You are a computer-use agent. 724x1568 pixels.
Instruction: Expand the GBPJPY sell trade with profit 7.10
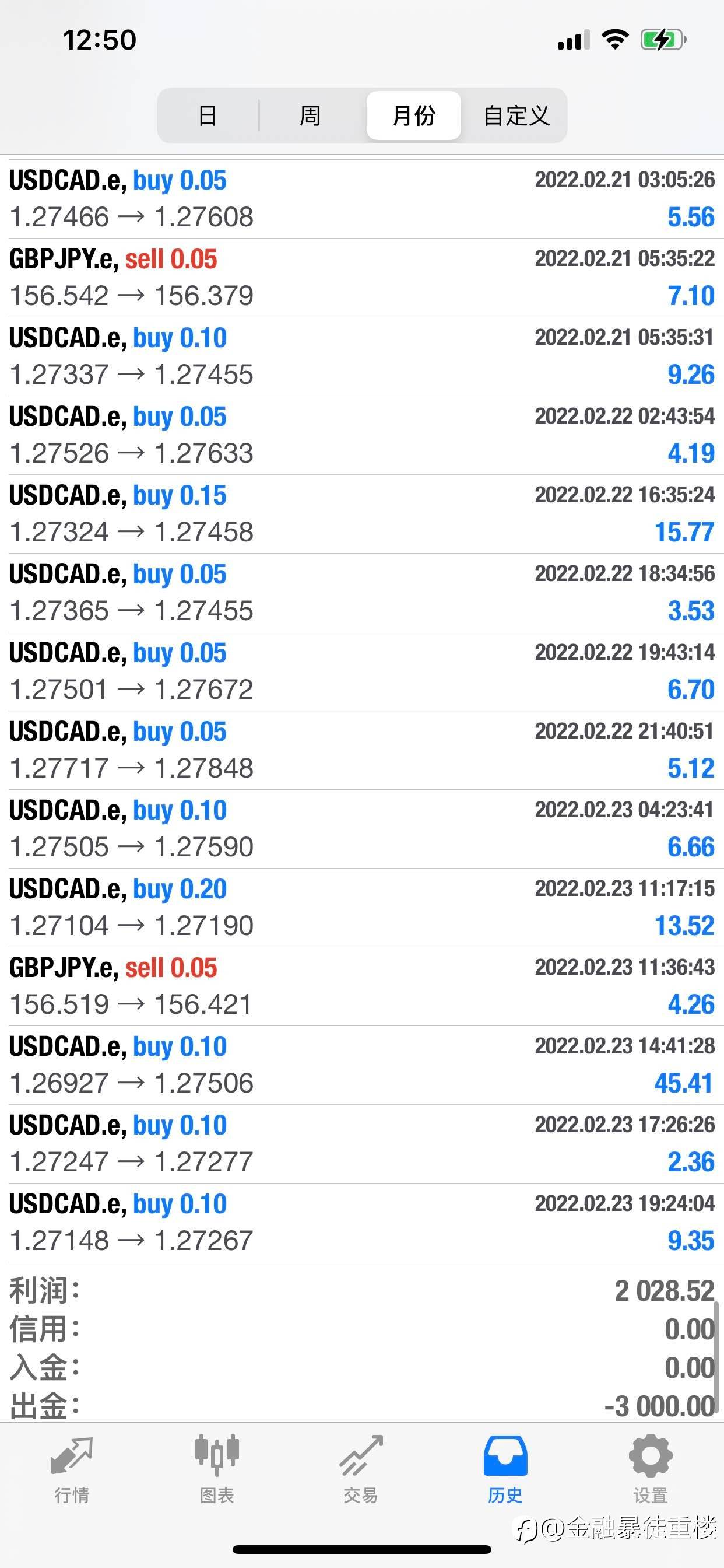pos(361,278)
